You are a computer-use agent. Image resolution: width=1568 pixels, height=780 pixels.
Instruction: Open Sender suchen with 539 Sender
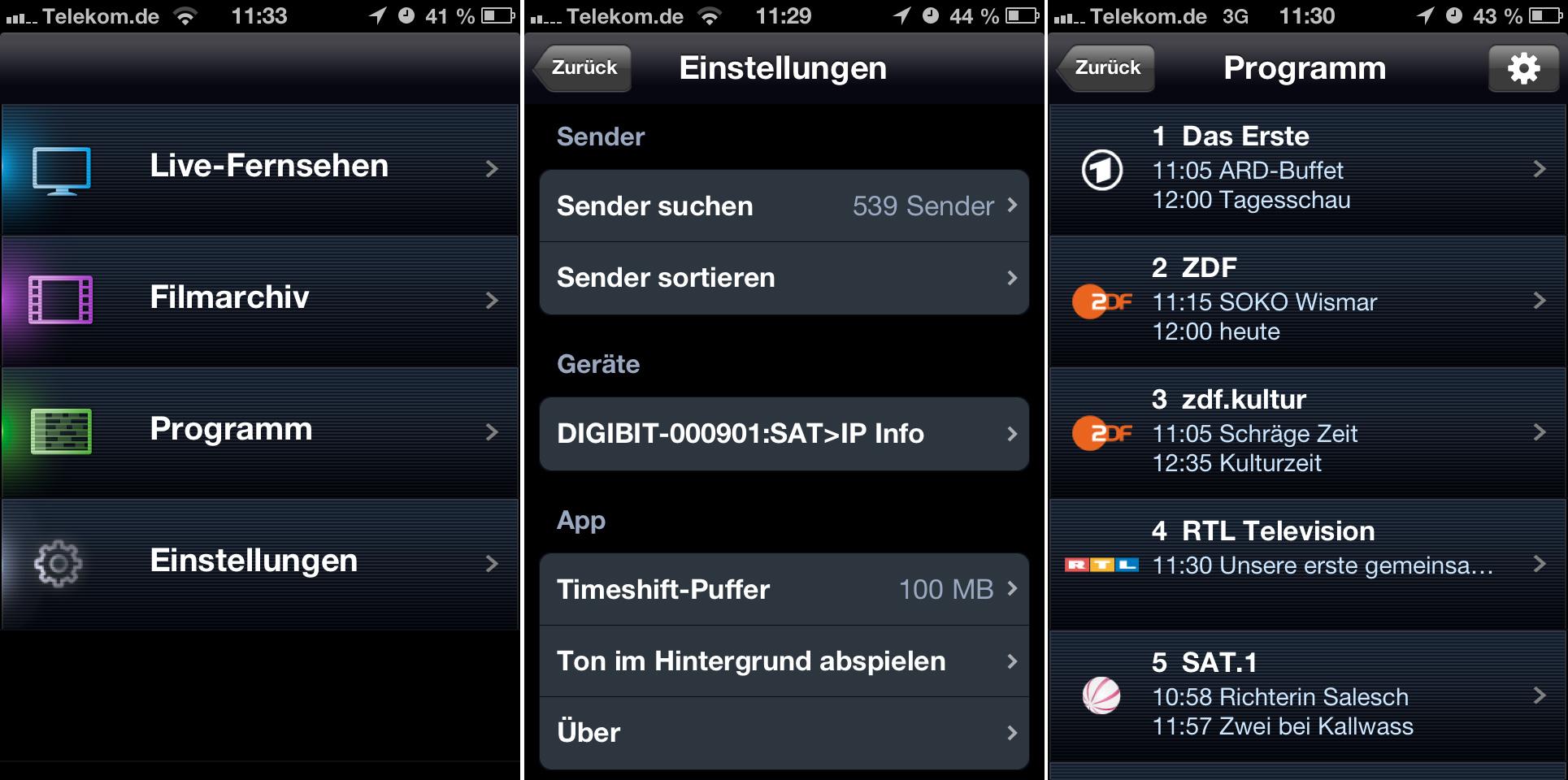(784, 206)
